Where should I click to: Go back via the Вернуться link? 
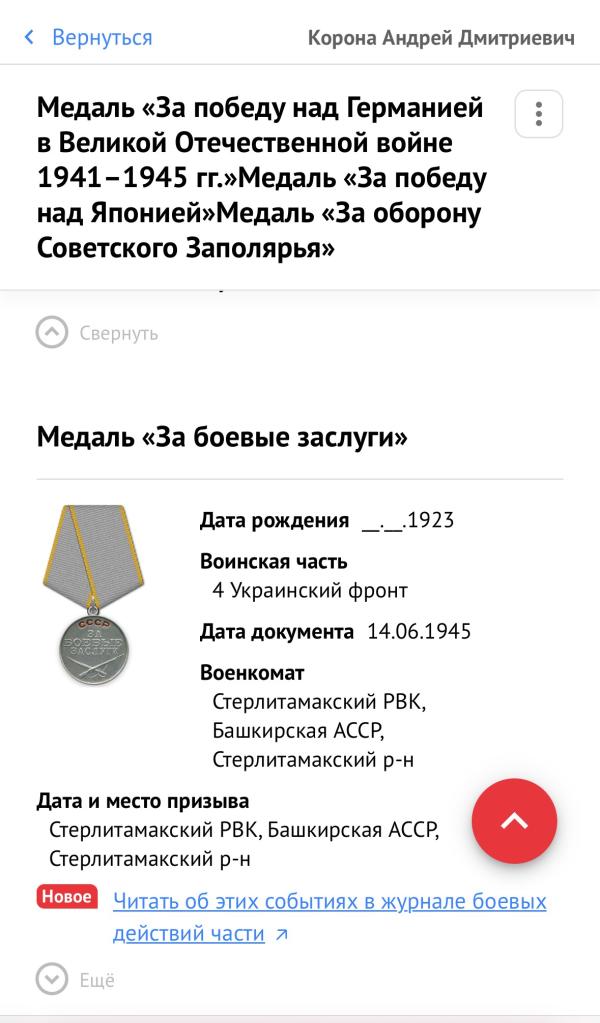[89, 38]
